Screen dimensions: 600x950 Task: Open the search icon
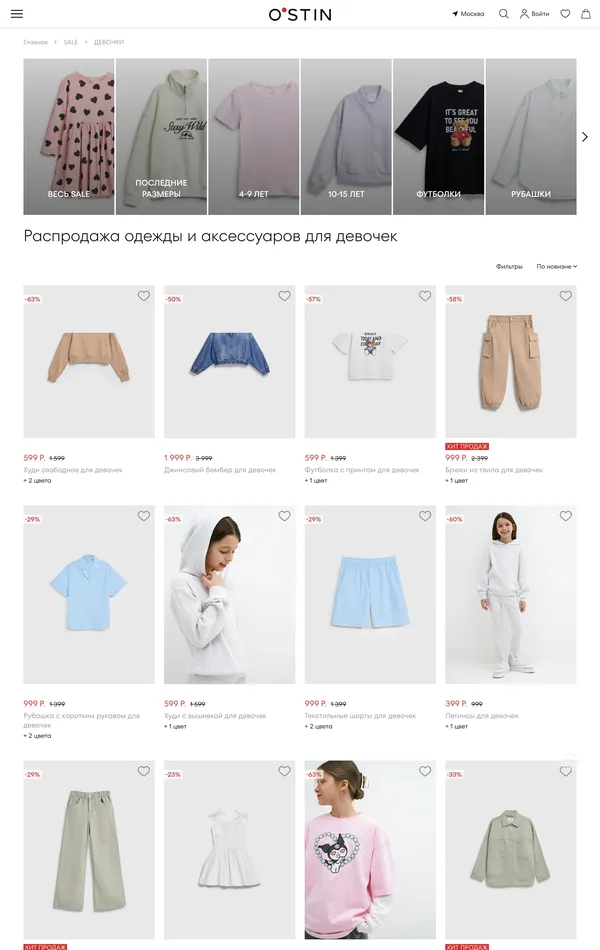pyautogui.click(x=503, y=14)
